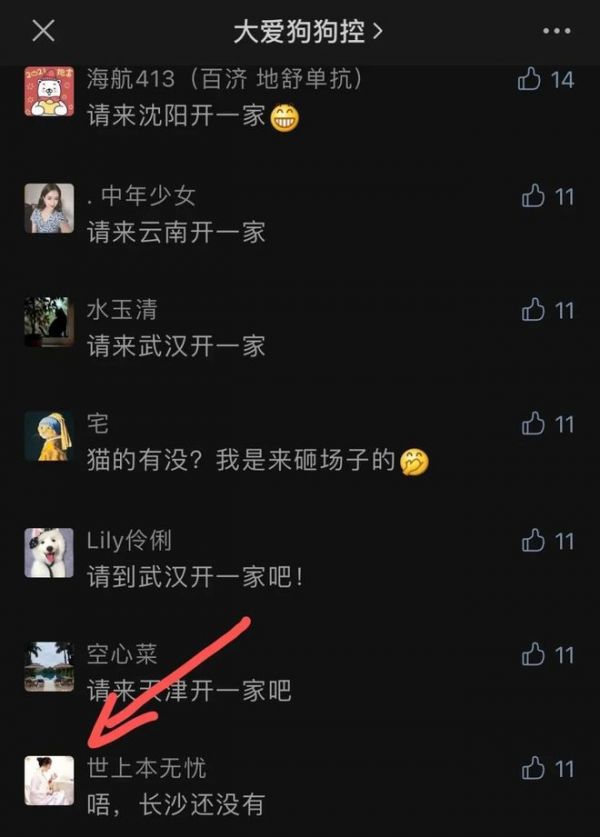The height and width of the screenshot is (837, 600).
Task: Like the comment from . 中年少女
Action: (533, 195)
